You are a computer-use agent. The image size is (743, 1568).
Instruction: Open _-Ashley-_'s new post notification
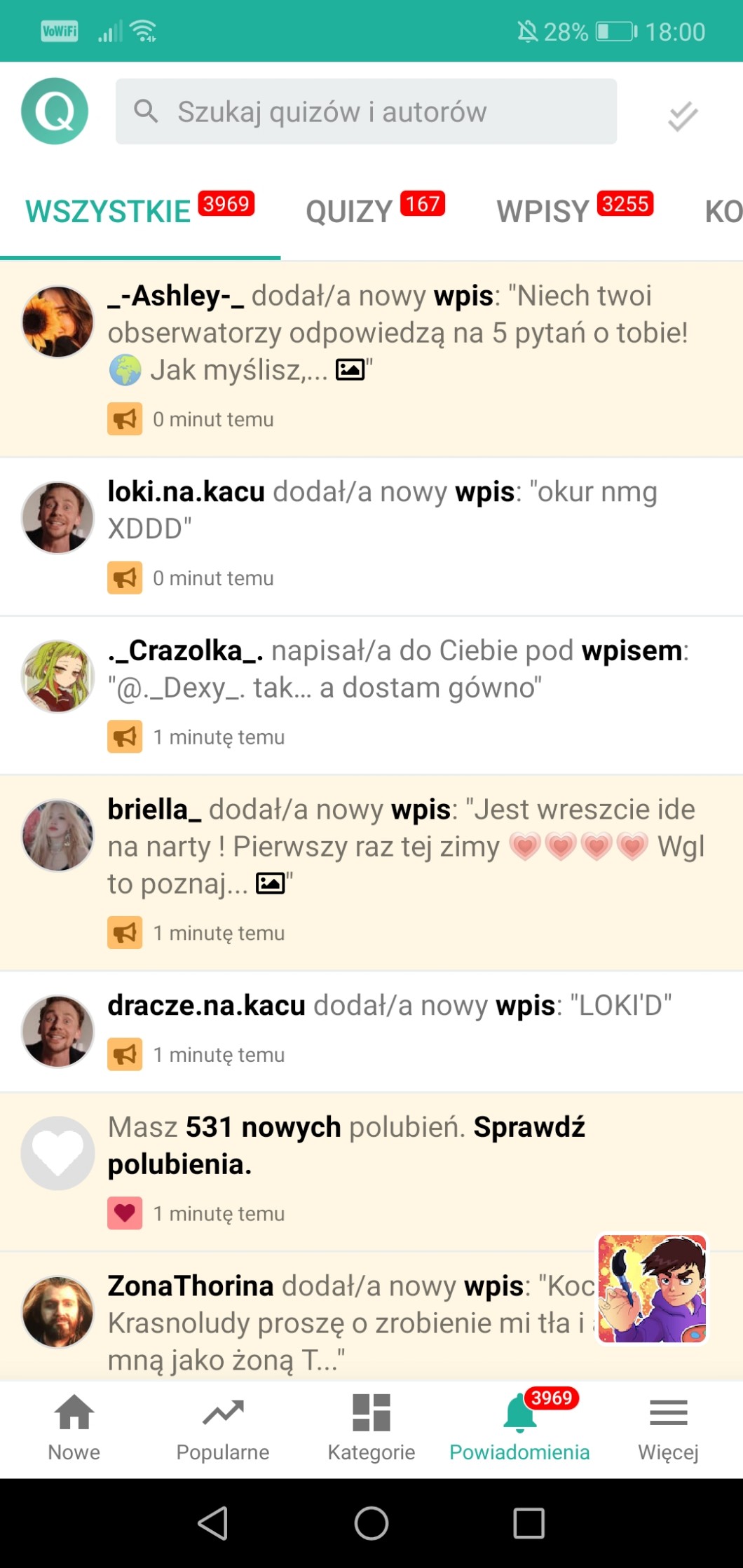coord(400,333)
